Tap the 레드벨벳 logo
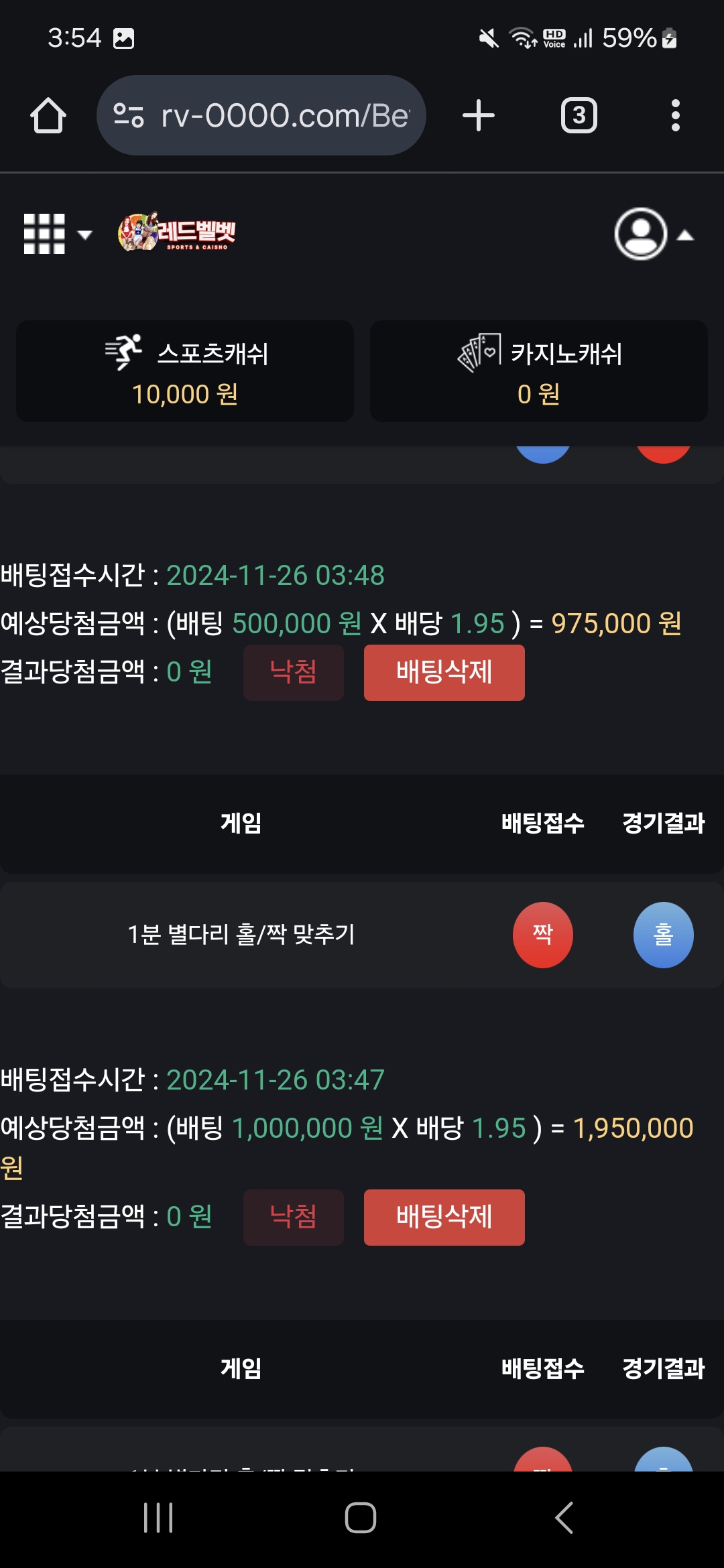This screenshot has height=1568, width=724. (x=178, y=233)
